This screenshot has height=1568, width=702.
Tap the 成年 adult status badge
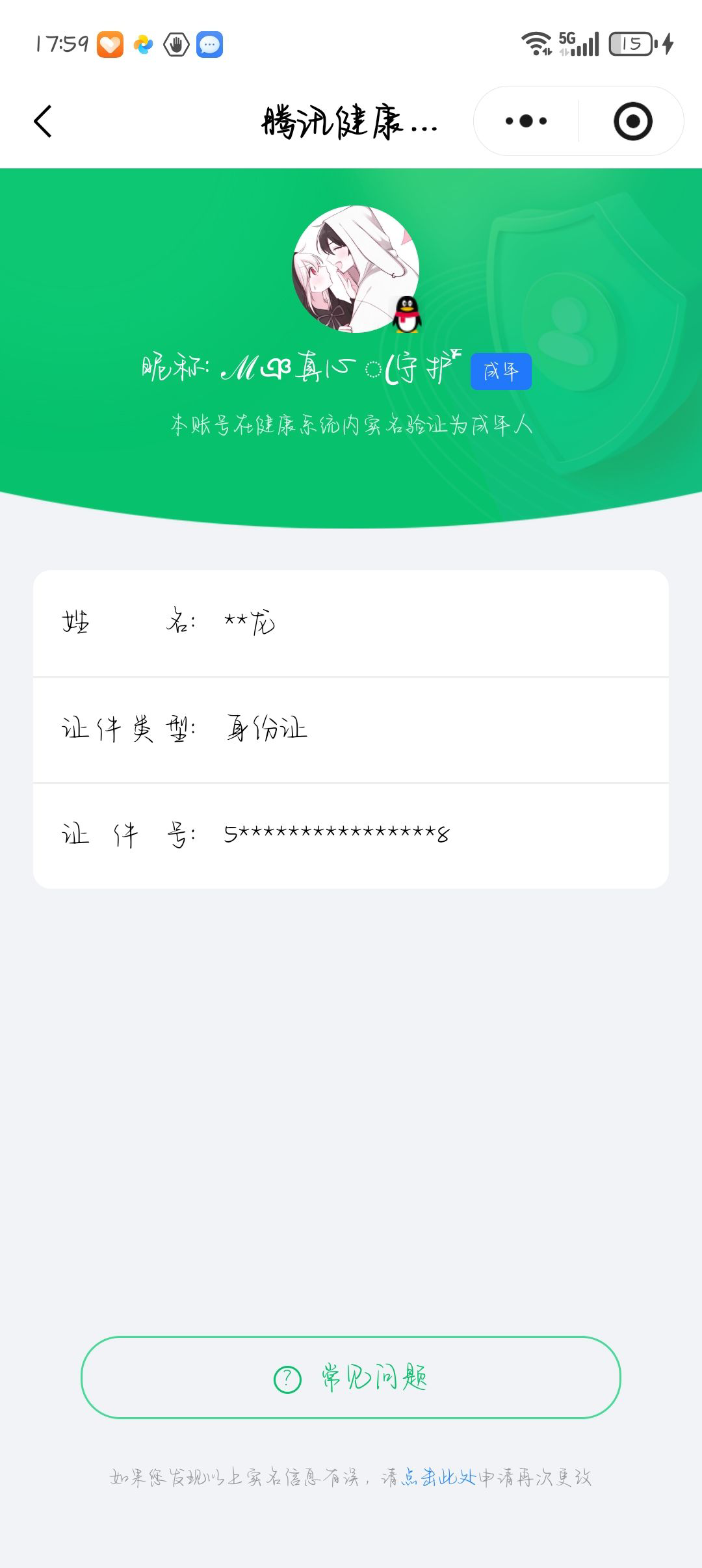pyautogui.click(x=500, y=371)
